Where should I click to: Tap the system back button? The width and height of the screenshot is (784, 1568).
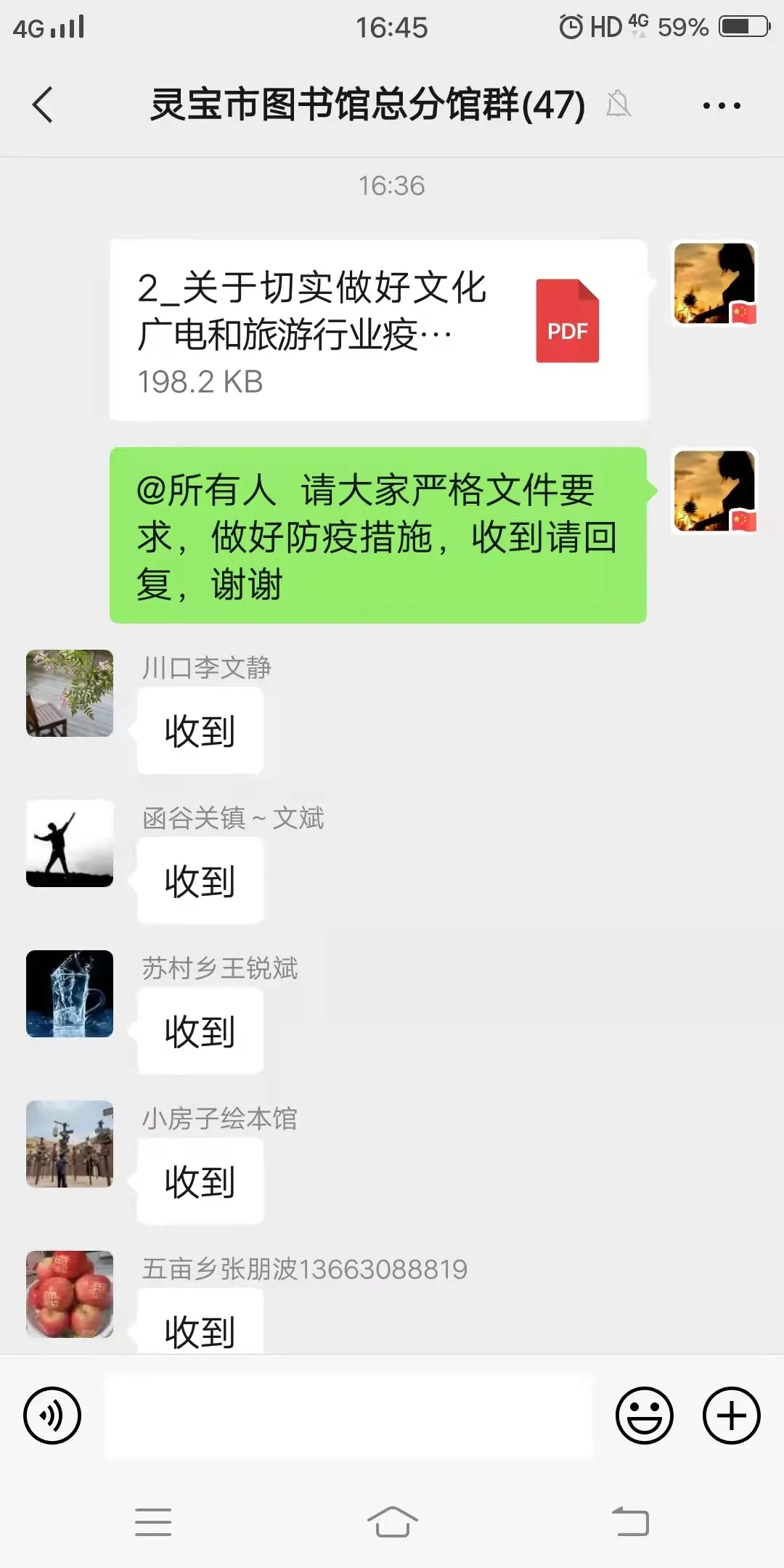pos(630,1522)
